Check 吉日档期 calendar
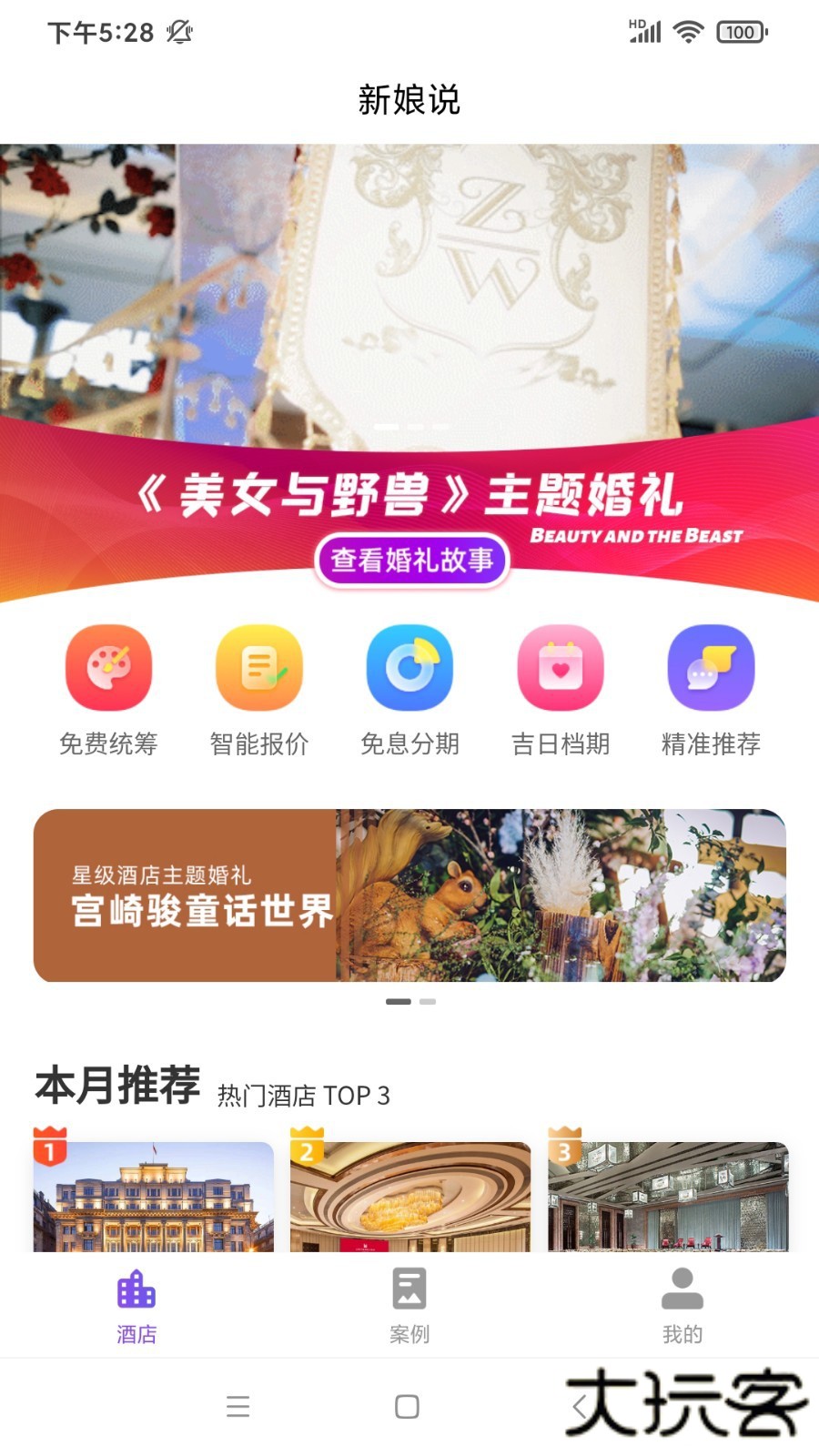This screenshot has height=1456, width=819. (x=561, y=670)
